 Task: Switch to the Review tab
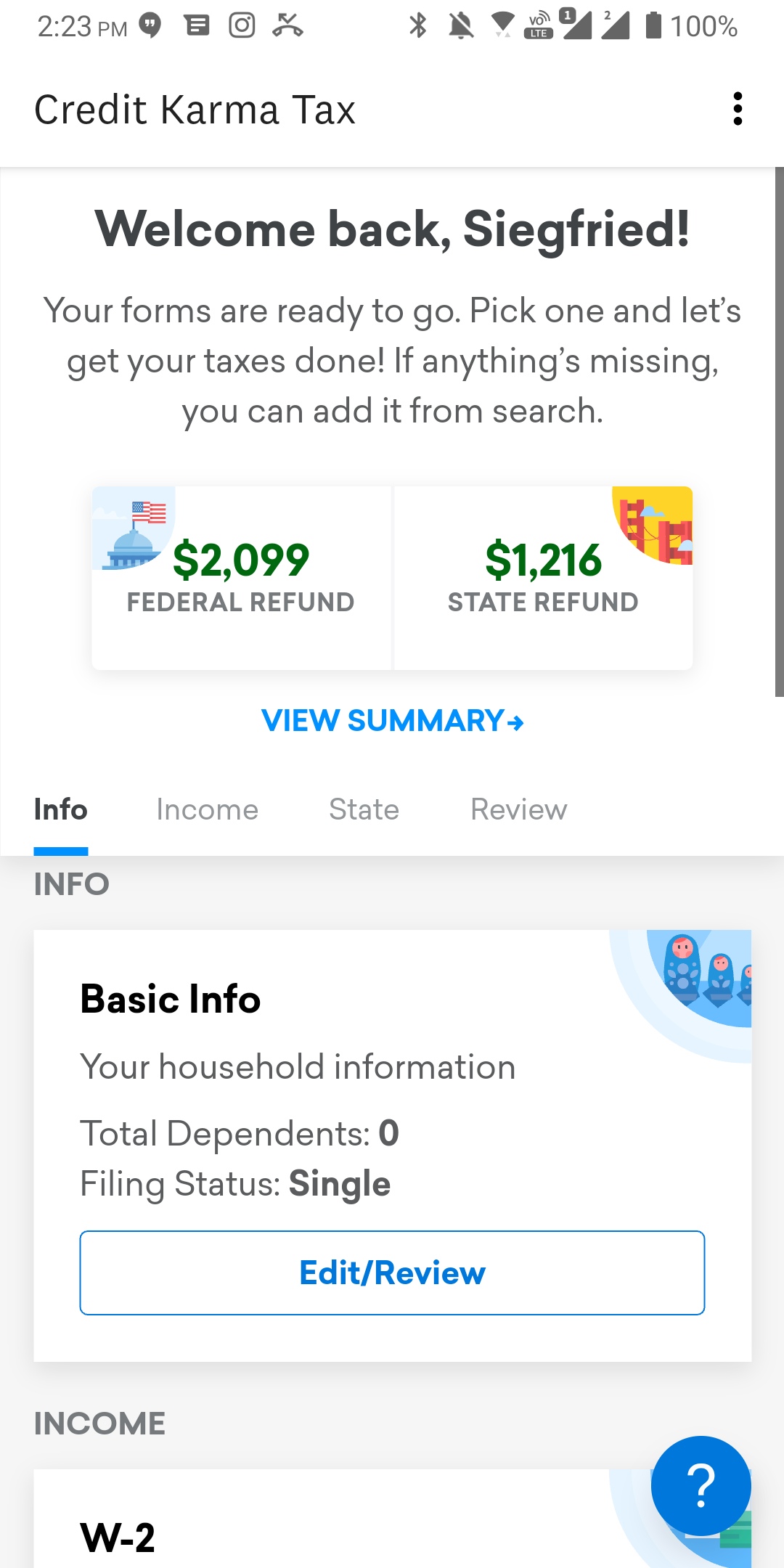[x=519, y=809]
